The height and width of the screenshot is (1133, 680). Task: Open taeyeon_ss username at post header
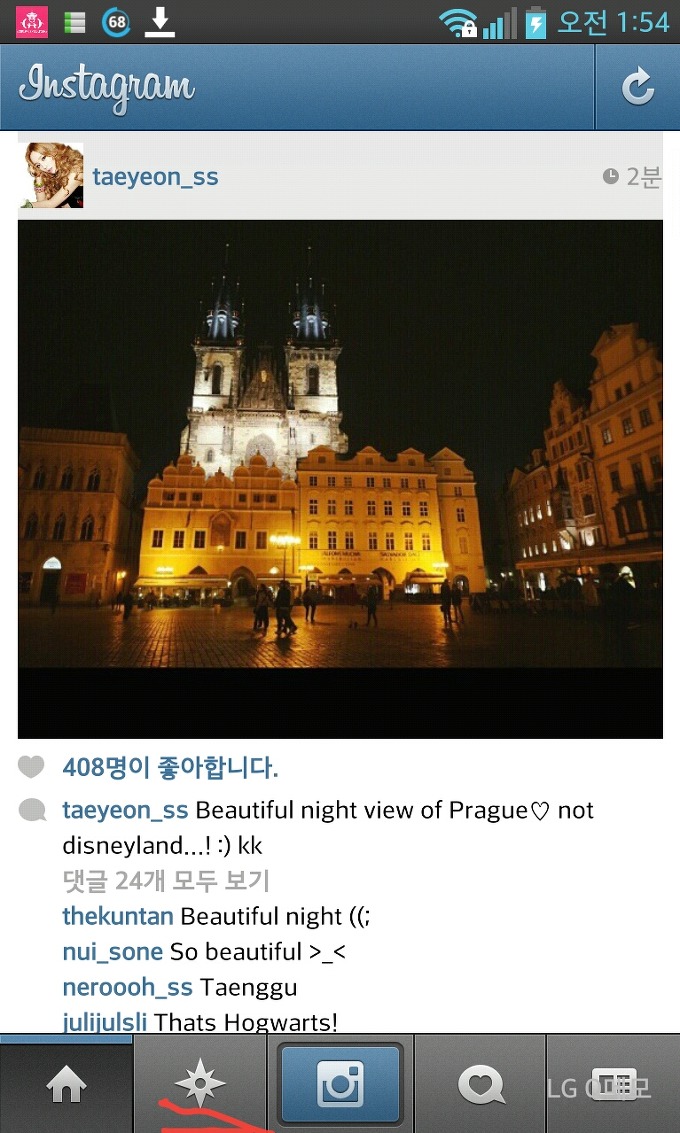coord(155,177)
